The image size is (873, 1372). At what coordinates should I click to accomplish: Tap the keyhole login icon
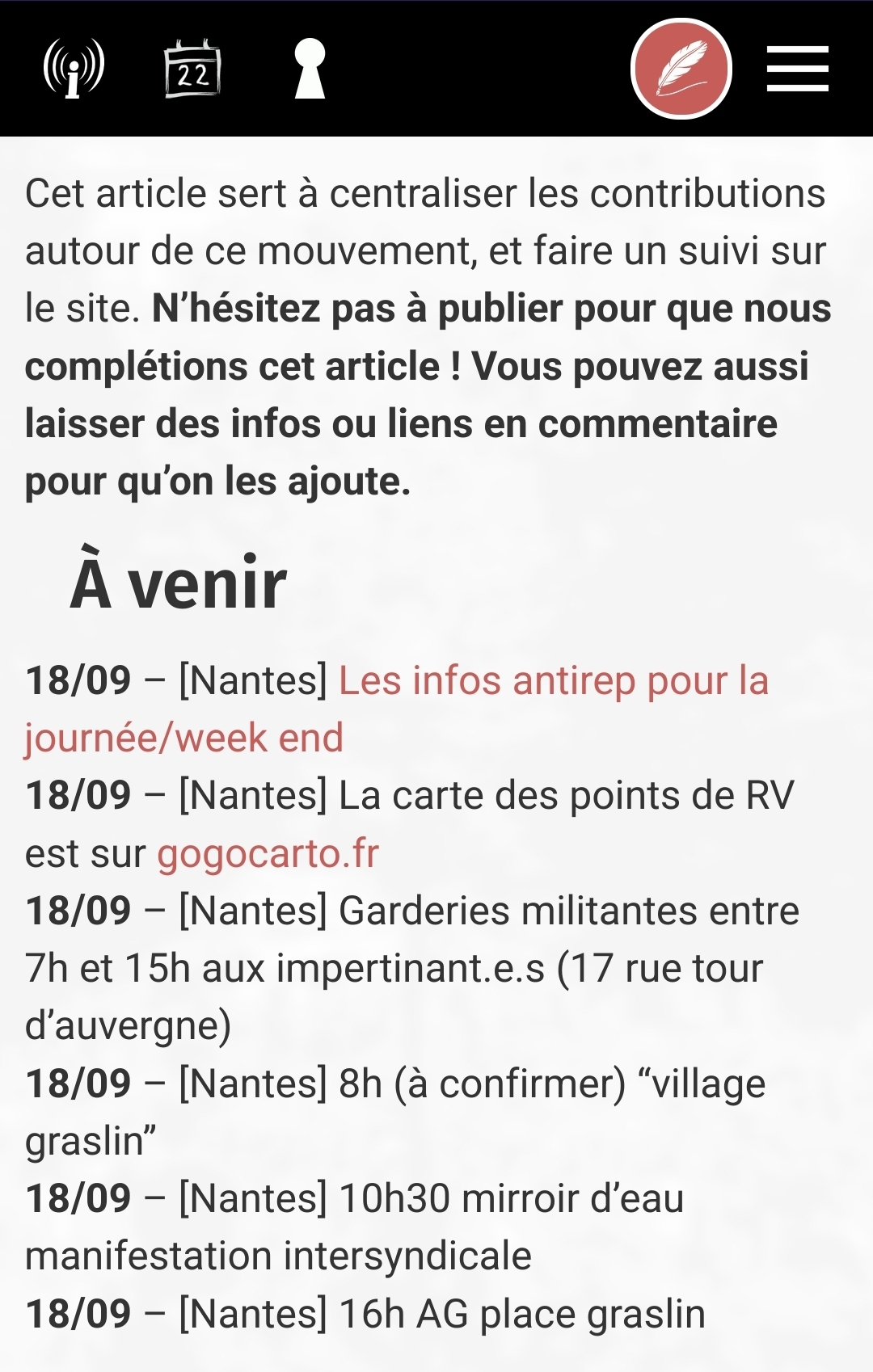point(310,69)
